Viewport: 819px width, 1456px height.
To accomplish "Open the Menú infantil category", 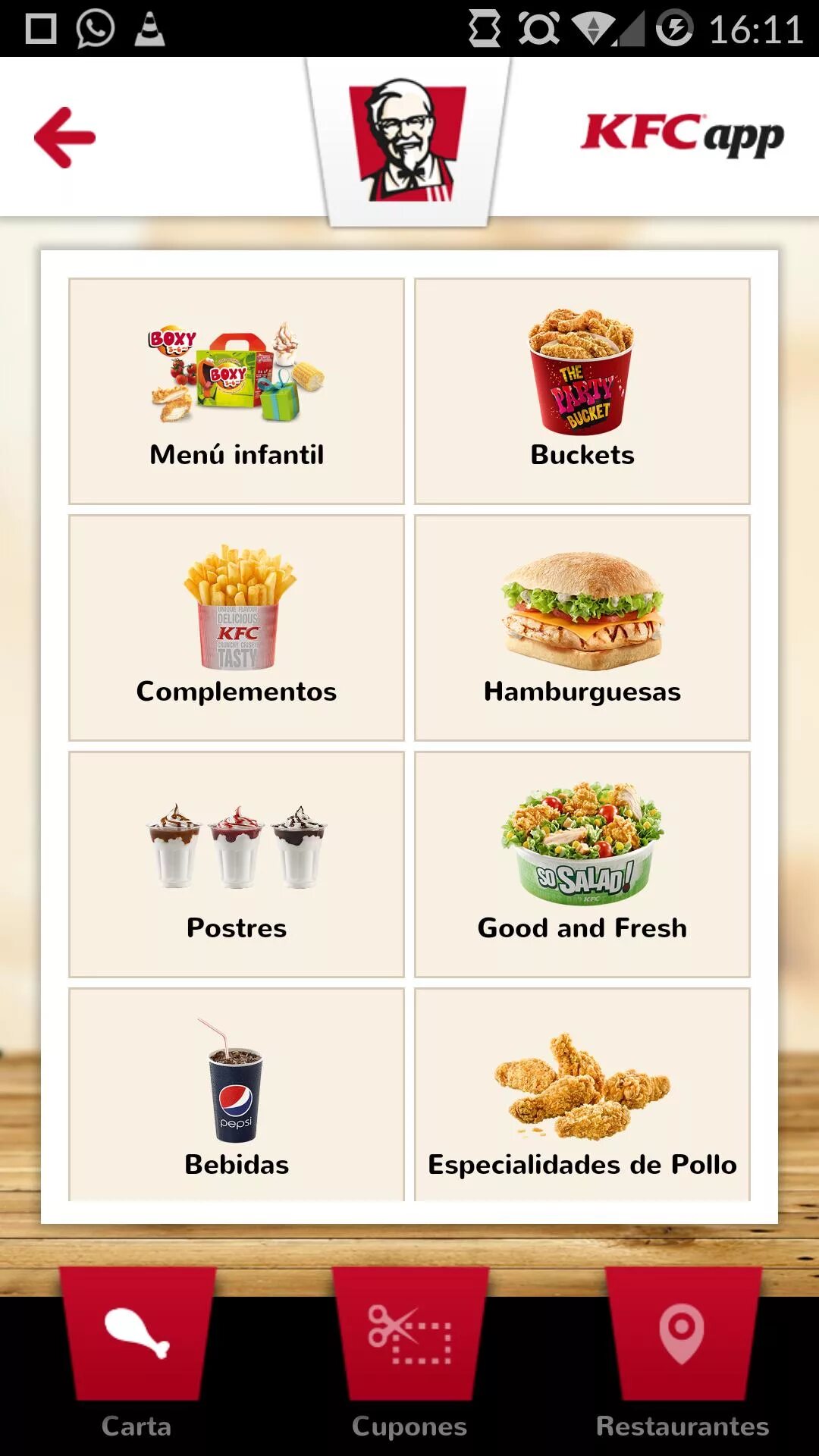I will 237,391.
